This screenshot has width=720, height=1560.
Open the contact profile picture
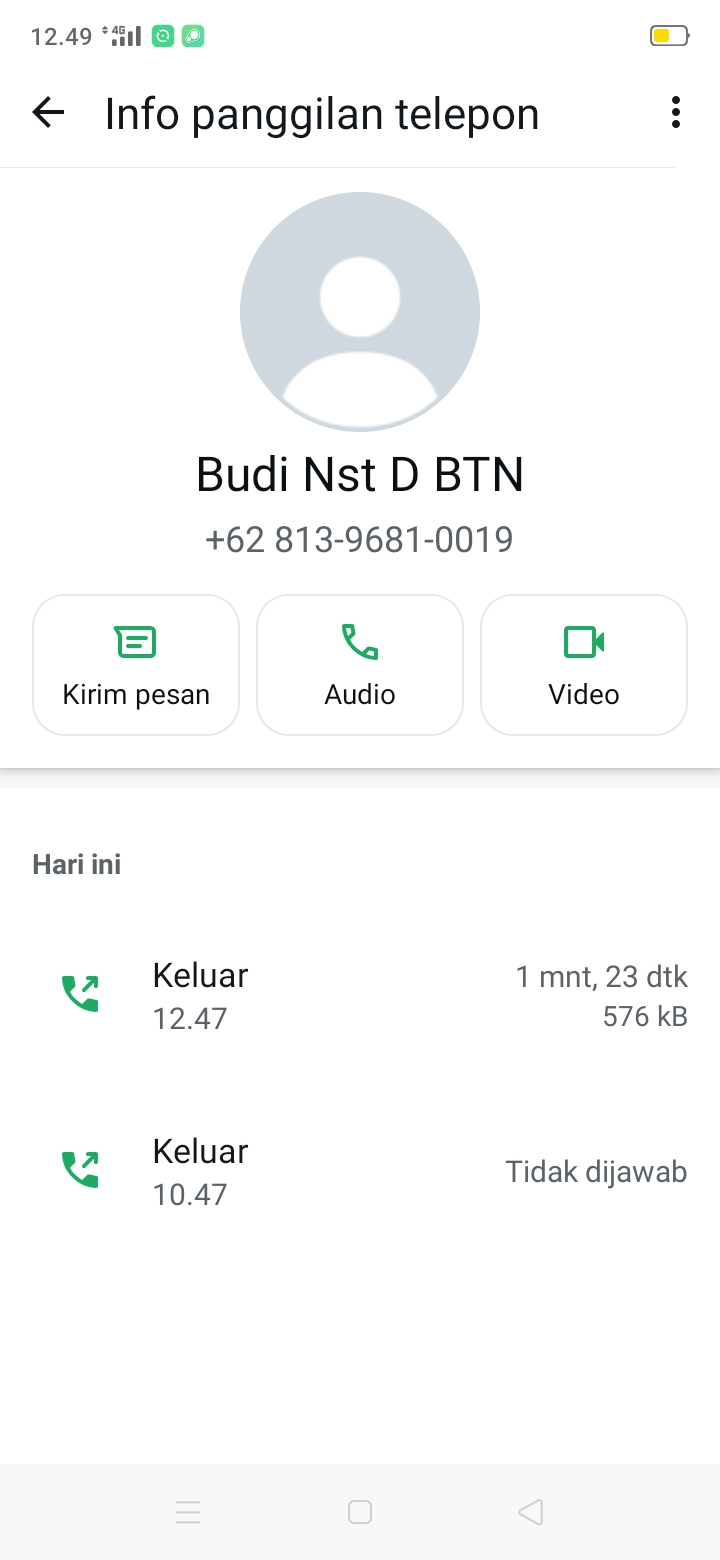pyautogui.click(x=359, y=311)
